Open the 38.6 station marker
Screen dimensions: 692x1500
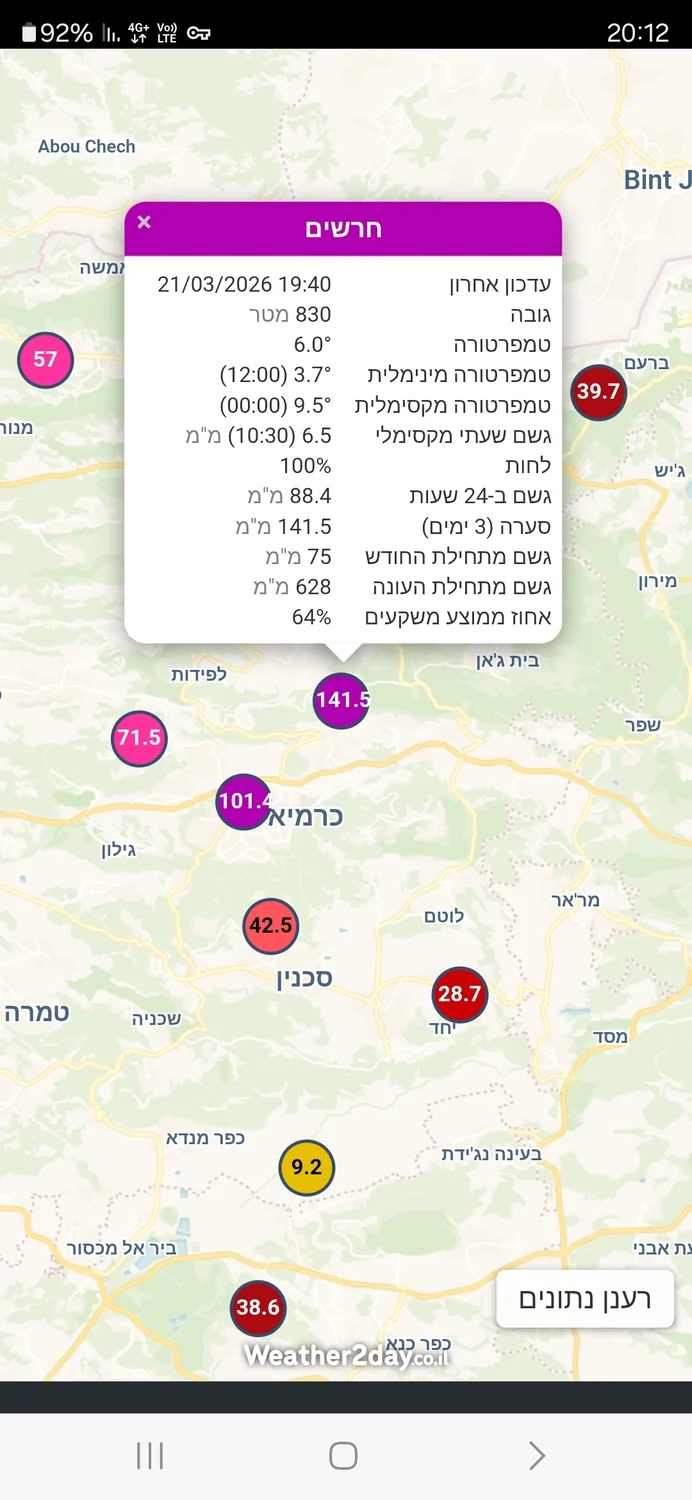[258, 1307]
